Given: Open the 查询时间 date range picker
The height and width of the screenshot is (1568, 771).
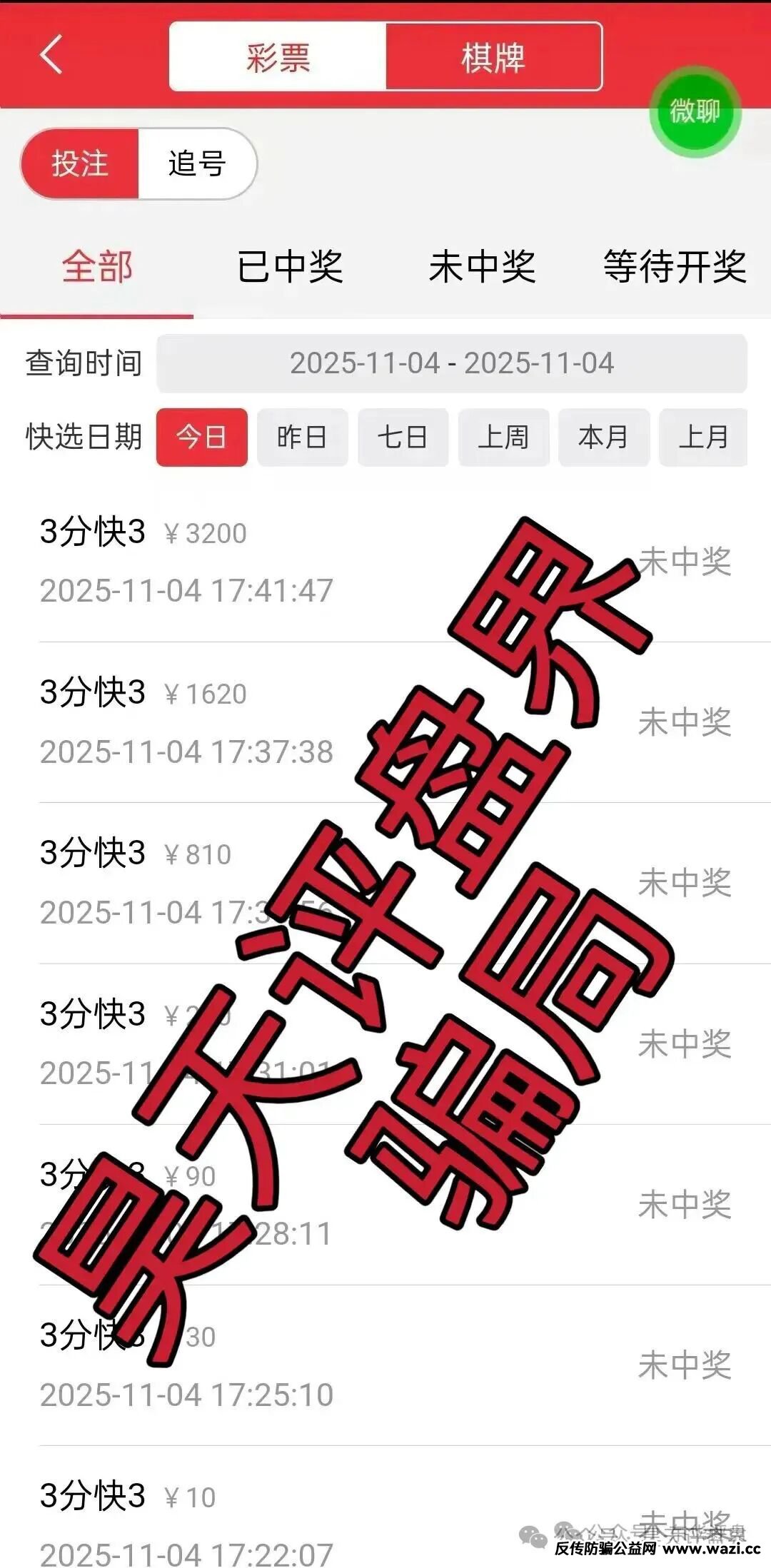Looking at the screenshot, I should coord(451,363).
